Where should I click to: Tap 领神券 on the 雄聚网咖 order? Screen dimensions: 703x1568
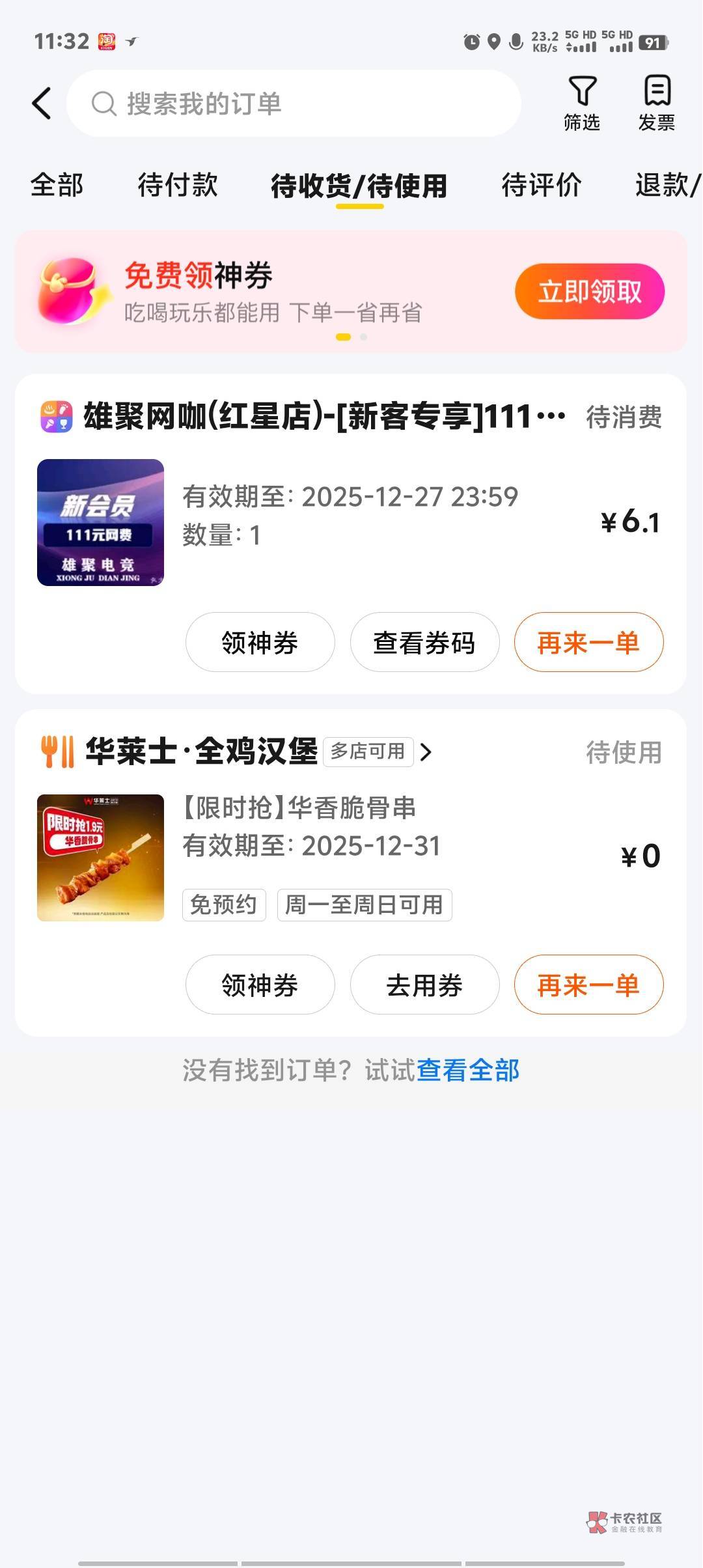click(x=260, y=643)
